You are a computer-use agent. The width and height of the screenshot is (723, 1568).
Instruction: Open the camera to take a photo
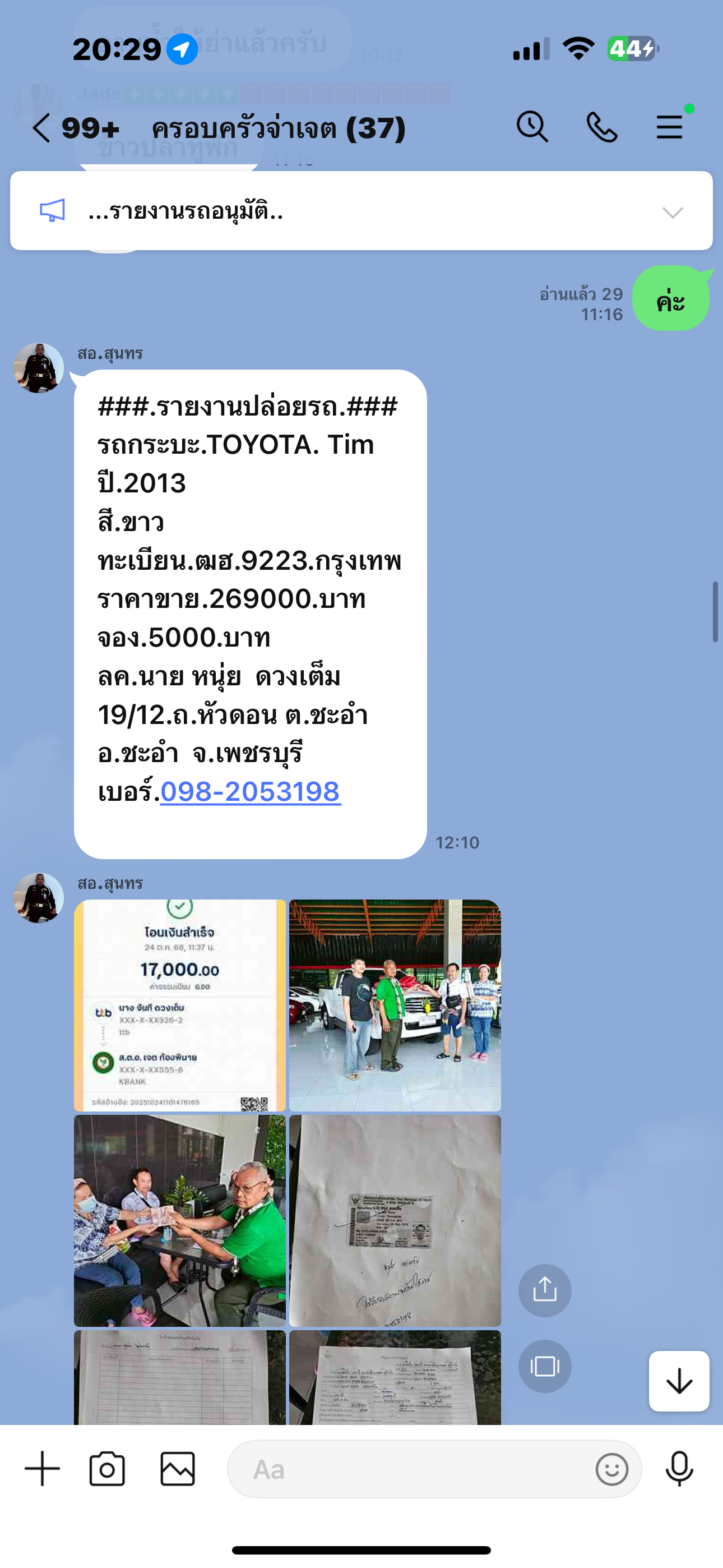(107, 1469)
